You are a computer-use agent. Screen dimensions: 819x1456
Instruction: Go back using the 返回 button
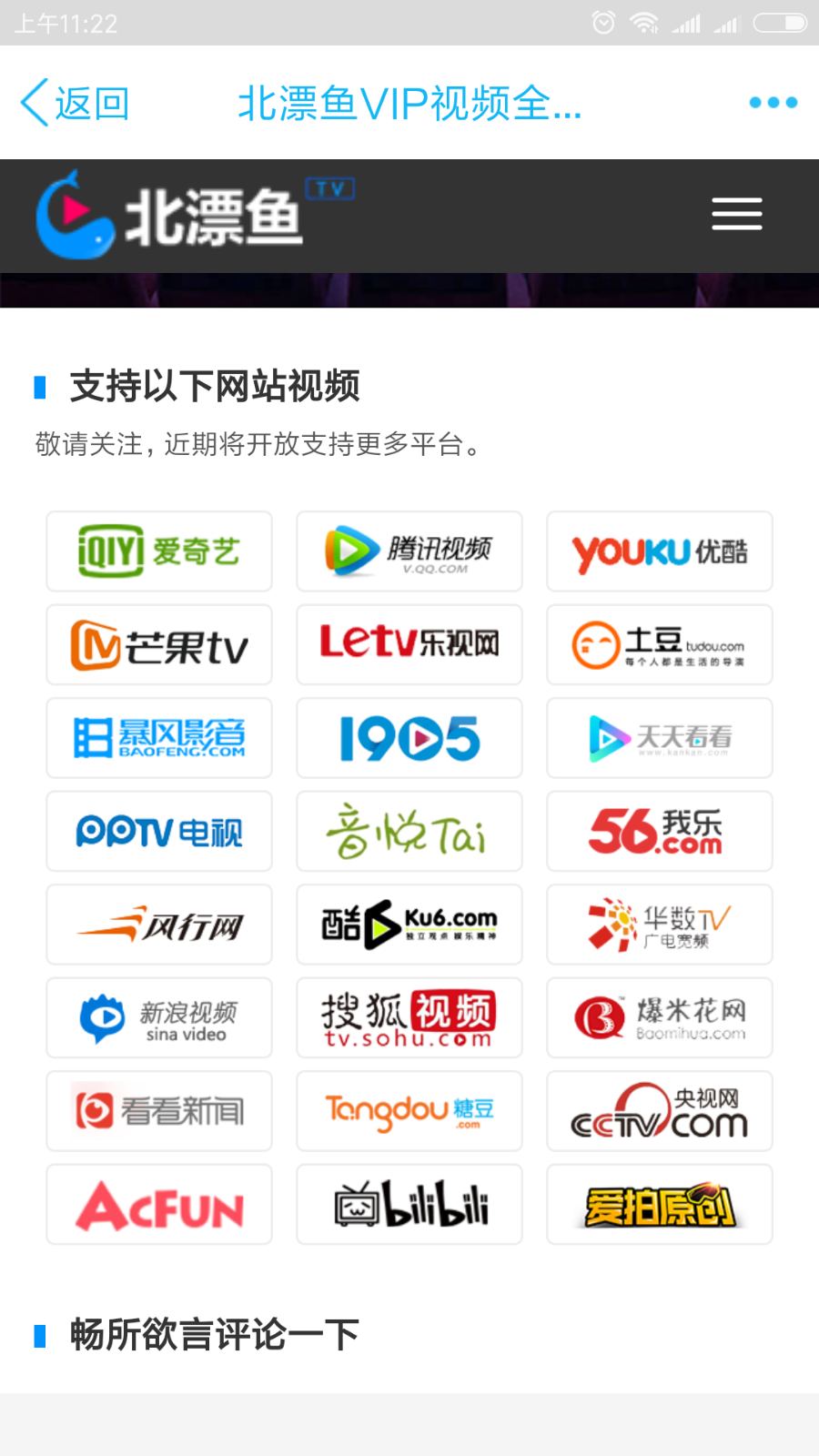pyautogui.click(x=75, y=103)
